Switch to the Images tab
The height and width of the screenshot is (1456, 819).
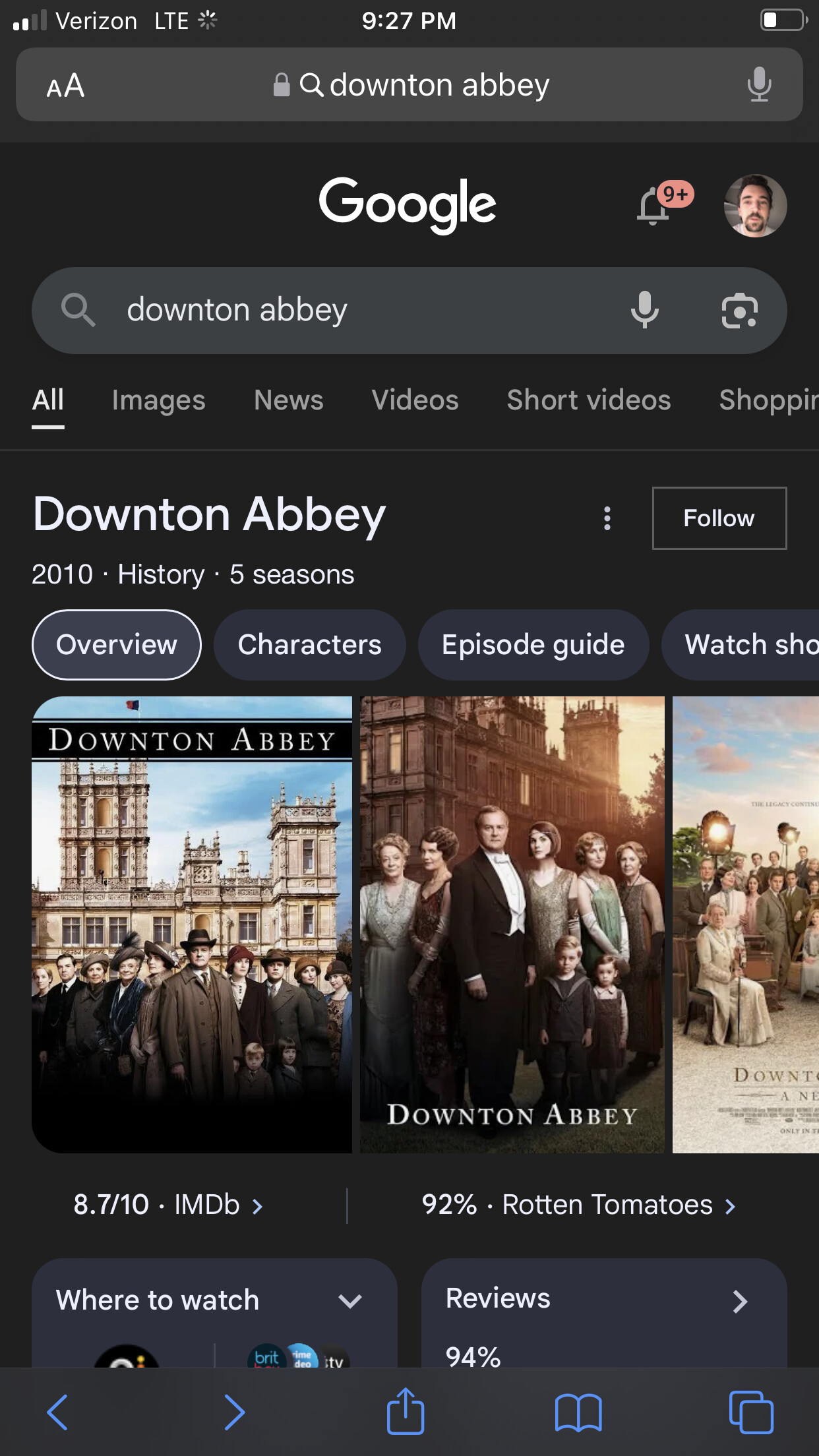(x=158, y=400)
